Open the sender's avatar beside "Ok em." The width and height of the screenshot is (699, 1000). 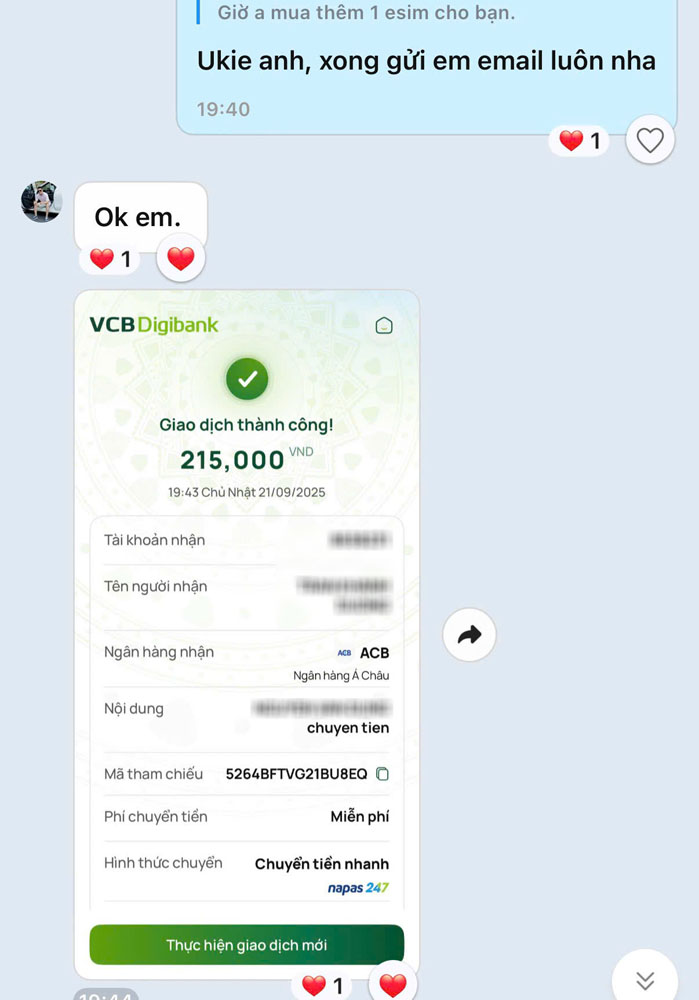coord(42,202)
